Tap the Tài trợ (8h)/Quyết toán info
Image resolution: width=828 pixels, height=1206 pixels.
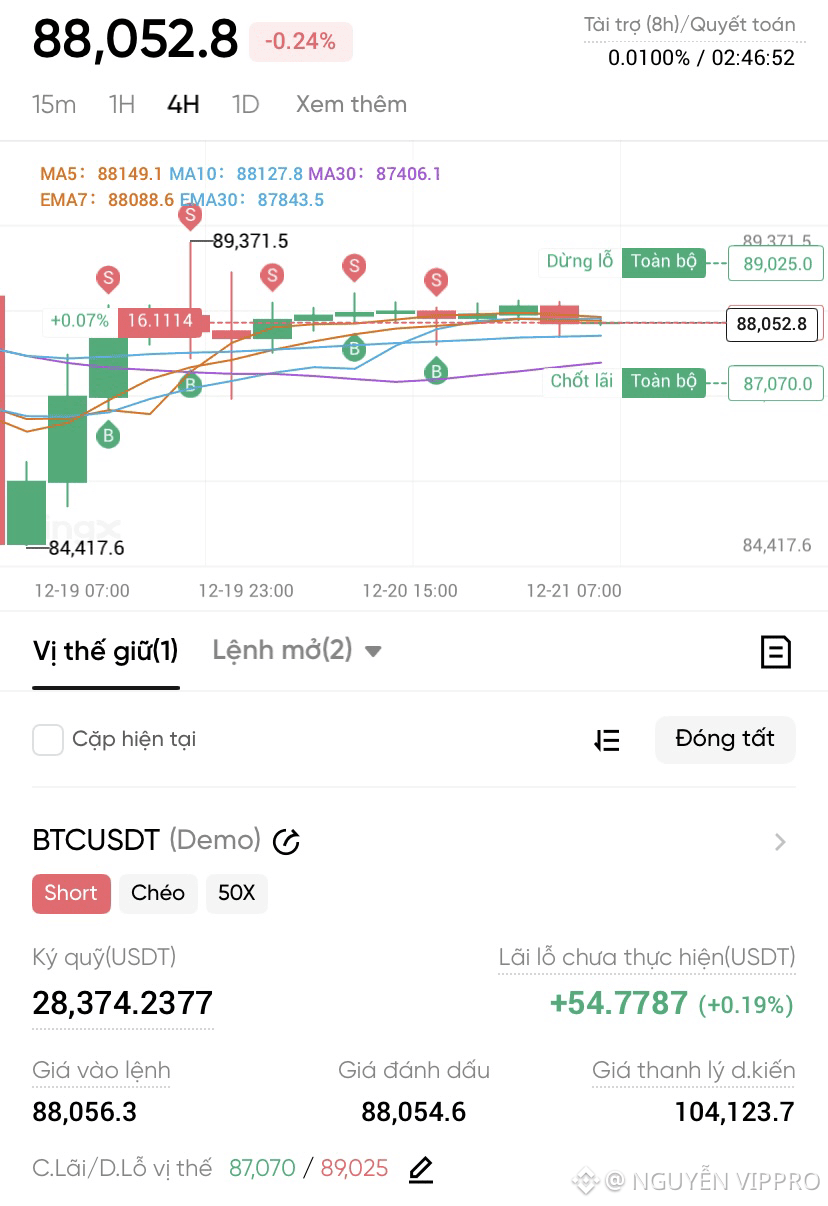(689, 25)
